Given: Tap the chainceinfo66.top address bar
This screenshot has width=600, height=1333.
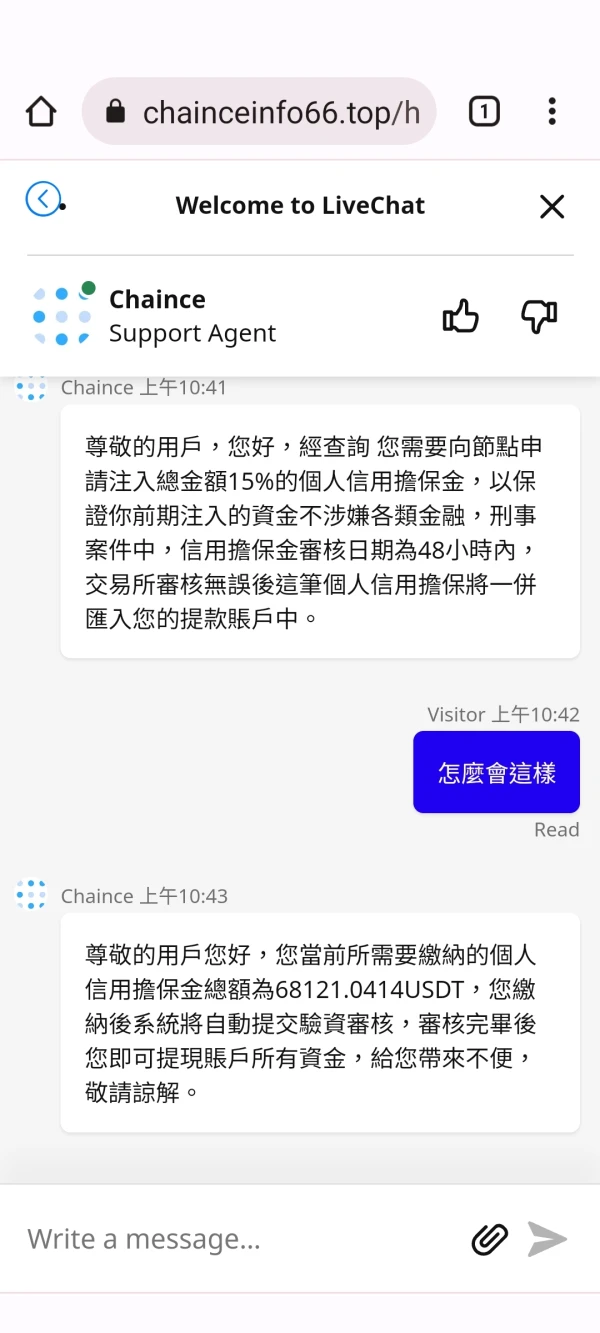Looking at the screenshot, I should pos(259,112).
